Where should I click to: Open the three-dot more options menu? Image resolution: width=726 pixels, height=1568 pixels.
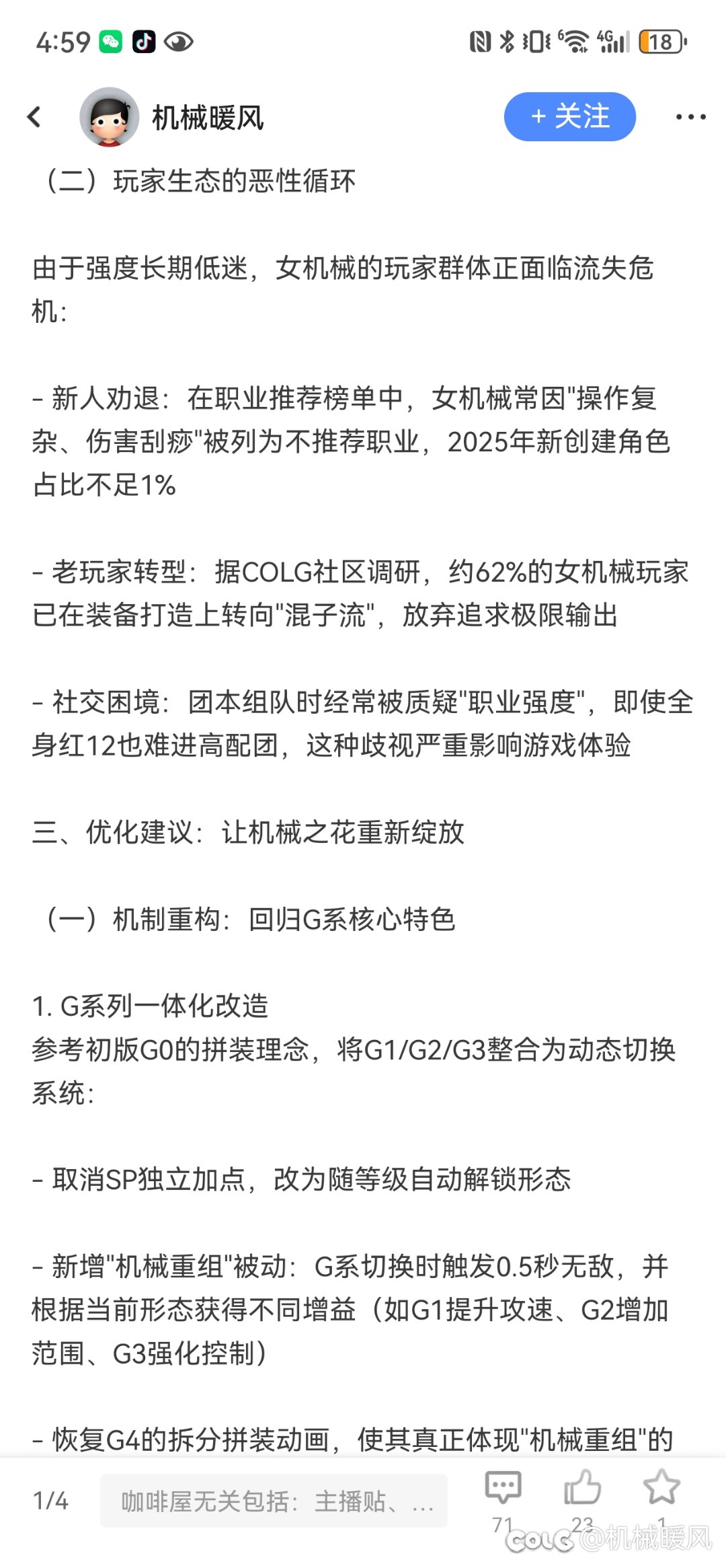(686, 117)
